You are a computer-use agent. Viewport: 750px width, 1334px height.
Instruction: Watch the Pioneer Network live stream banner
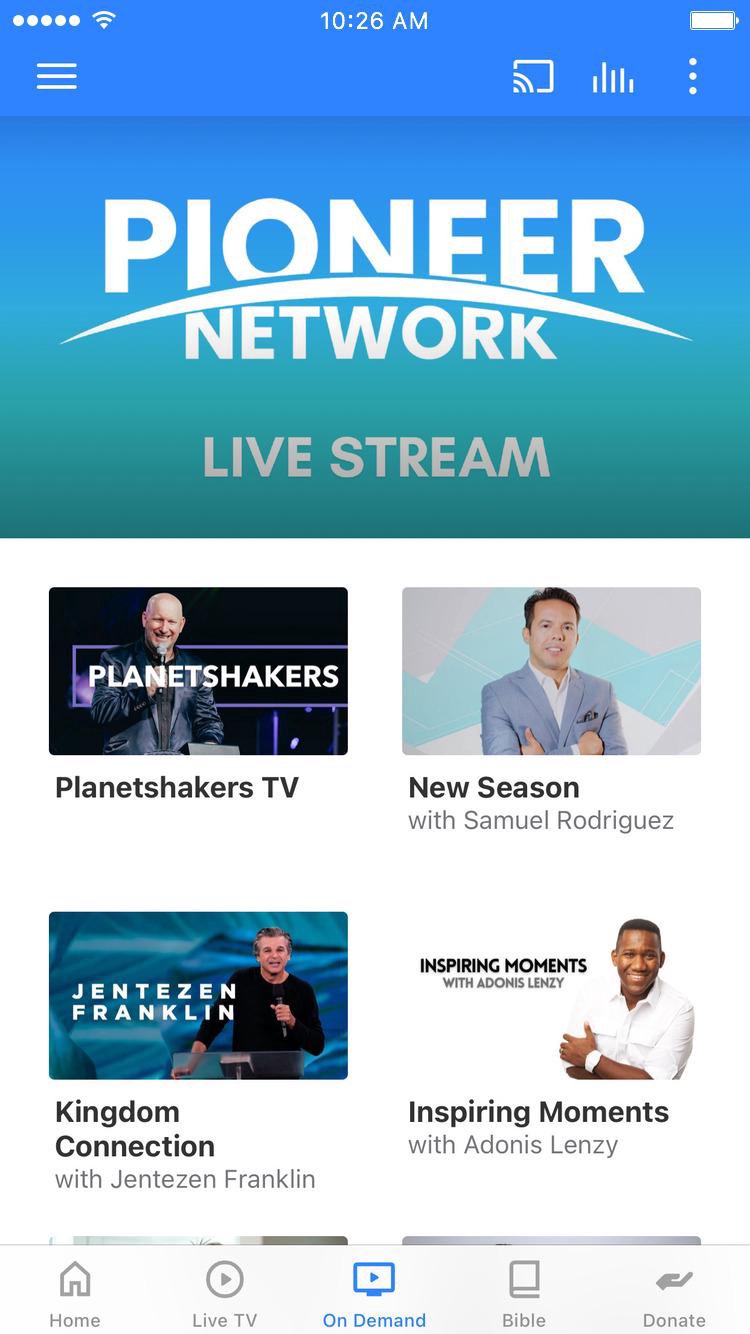(x=375, y=327)
